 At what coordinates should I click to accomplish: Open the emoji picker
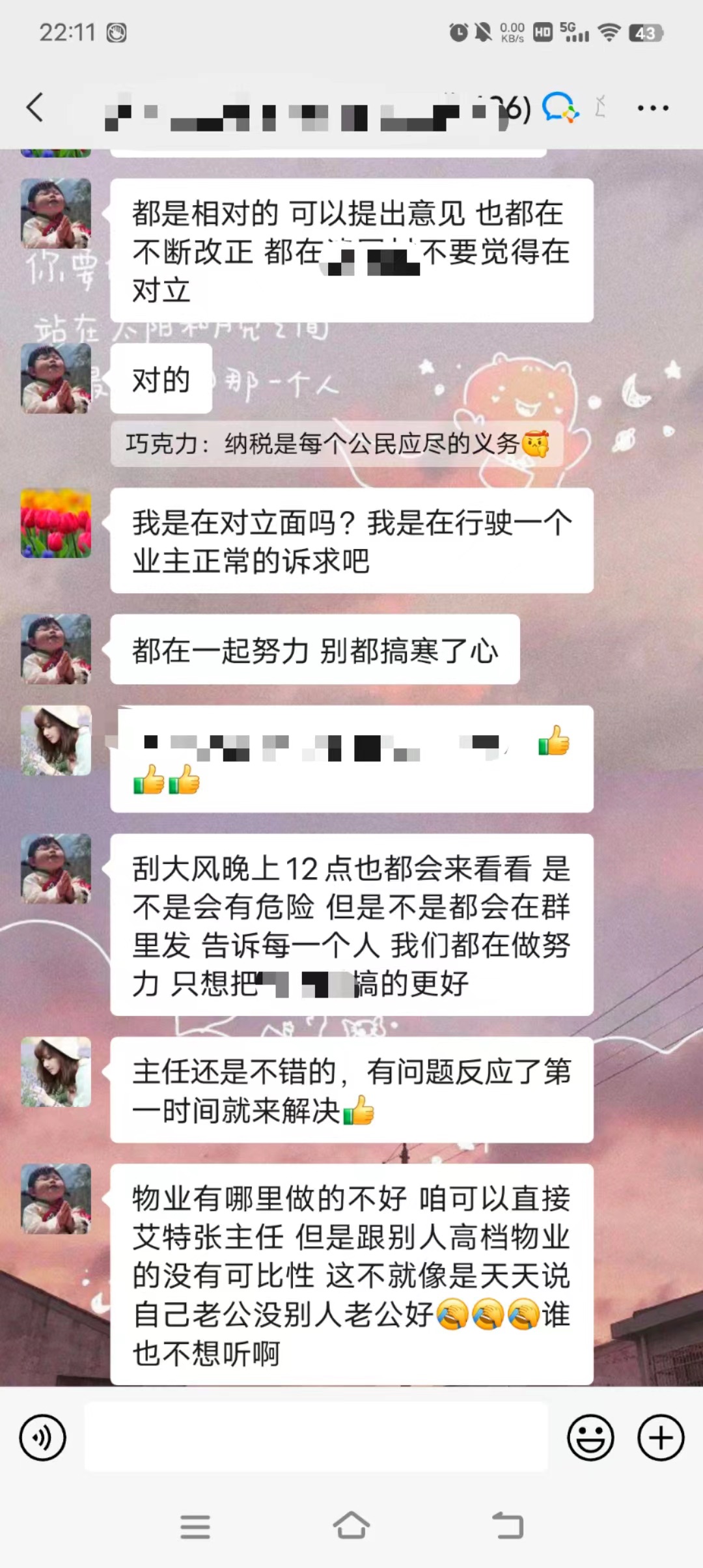coord(590,1437)
